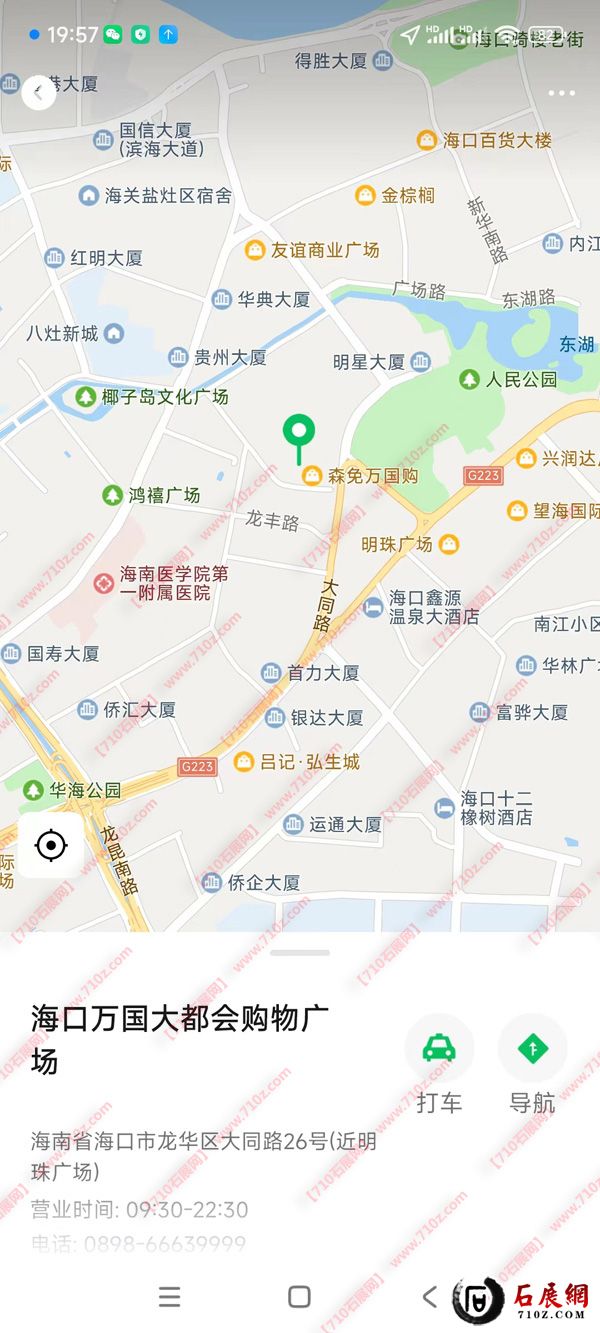Go to the home screen
The image size is (600, 1333).
point(299,1297)
